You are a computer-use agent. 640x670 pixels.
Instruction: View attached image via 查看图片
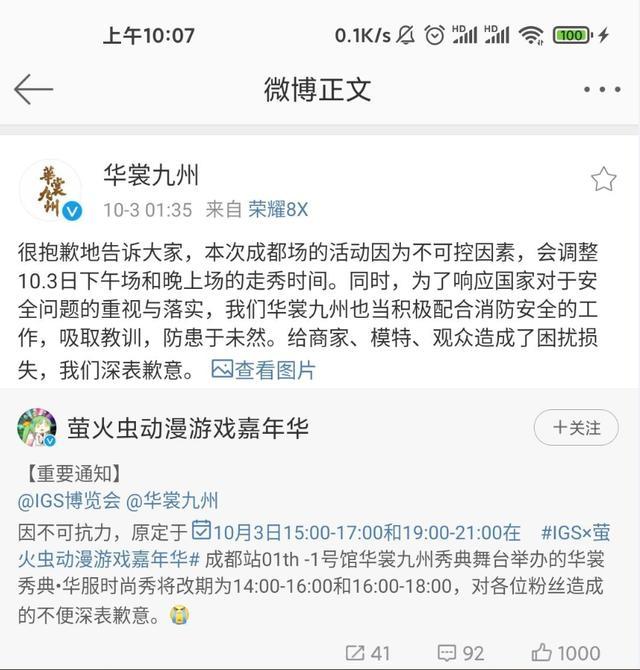point(264,370)
